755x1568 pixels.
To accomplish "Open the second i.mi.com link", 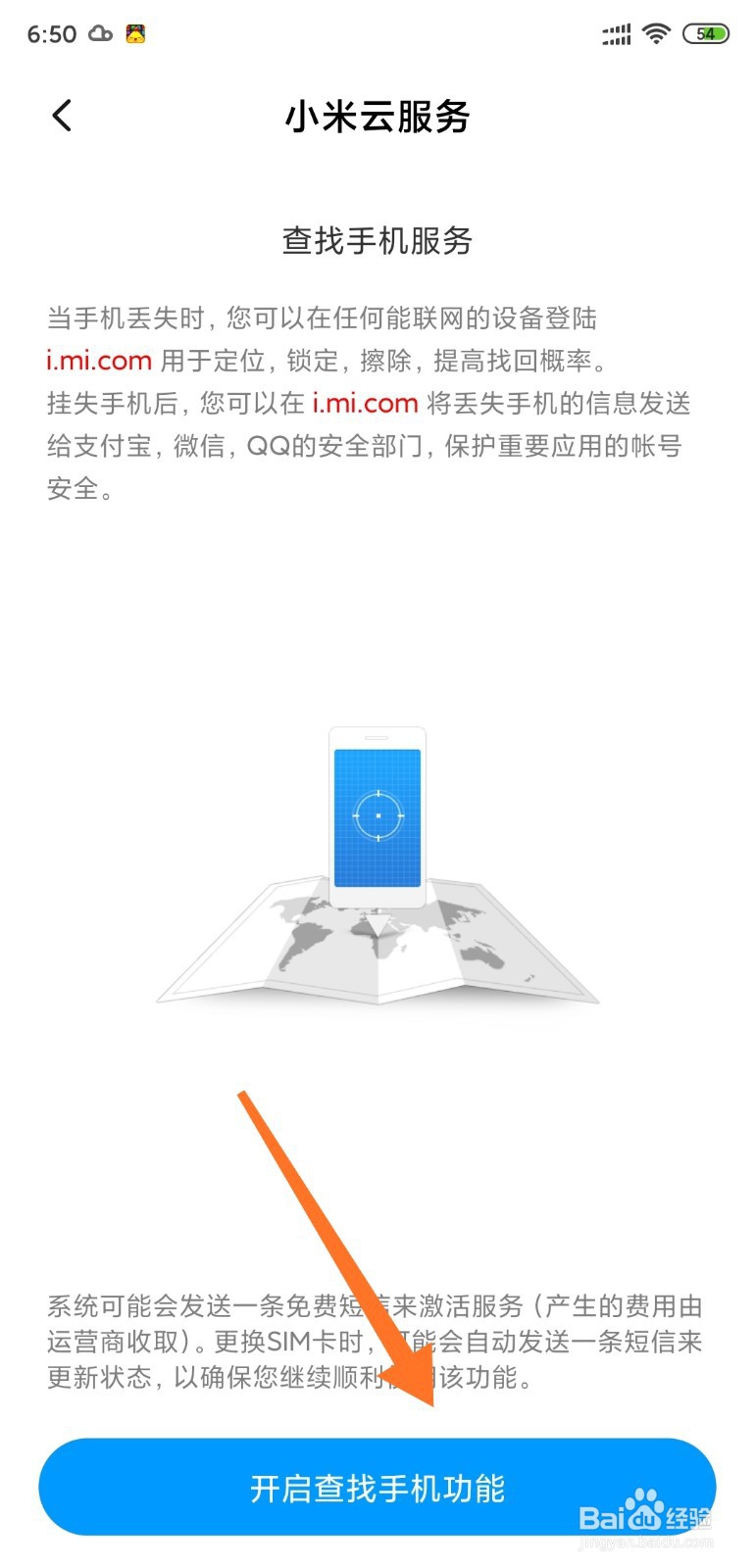I will coord(364,403).
